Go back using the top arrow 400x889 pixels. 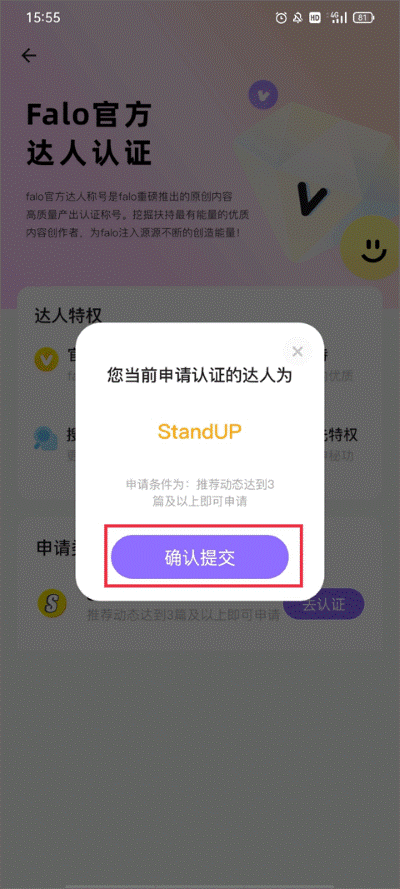click(28, 55)
